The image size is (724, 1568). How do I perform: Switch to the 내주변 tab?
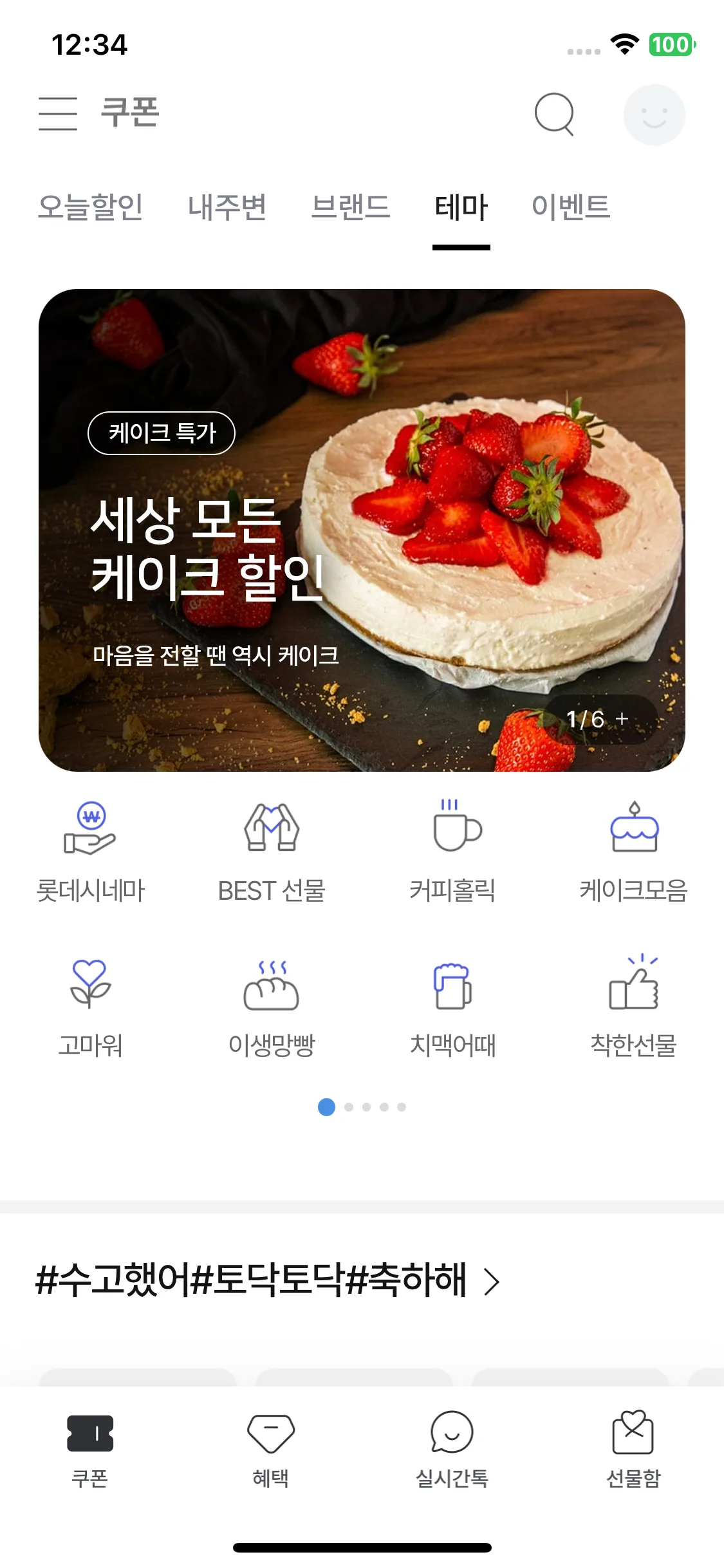coord(227,207)
